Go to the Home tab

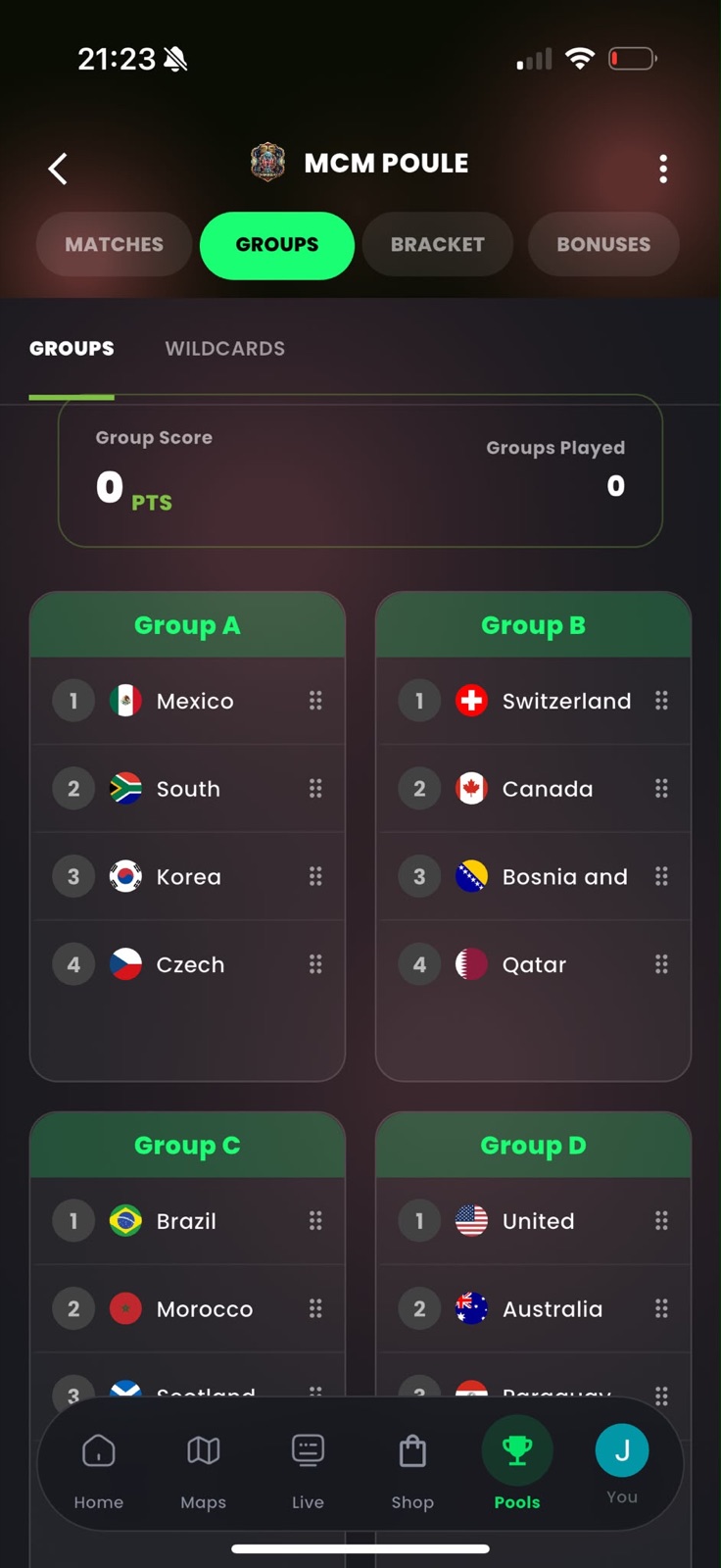pyautogui.click(x=99, y=1467)
